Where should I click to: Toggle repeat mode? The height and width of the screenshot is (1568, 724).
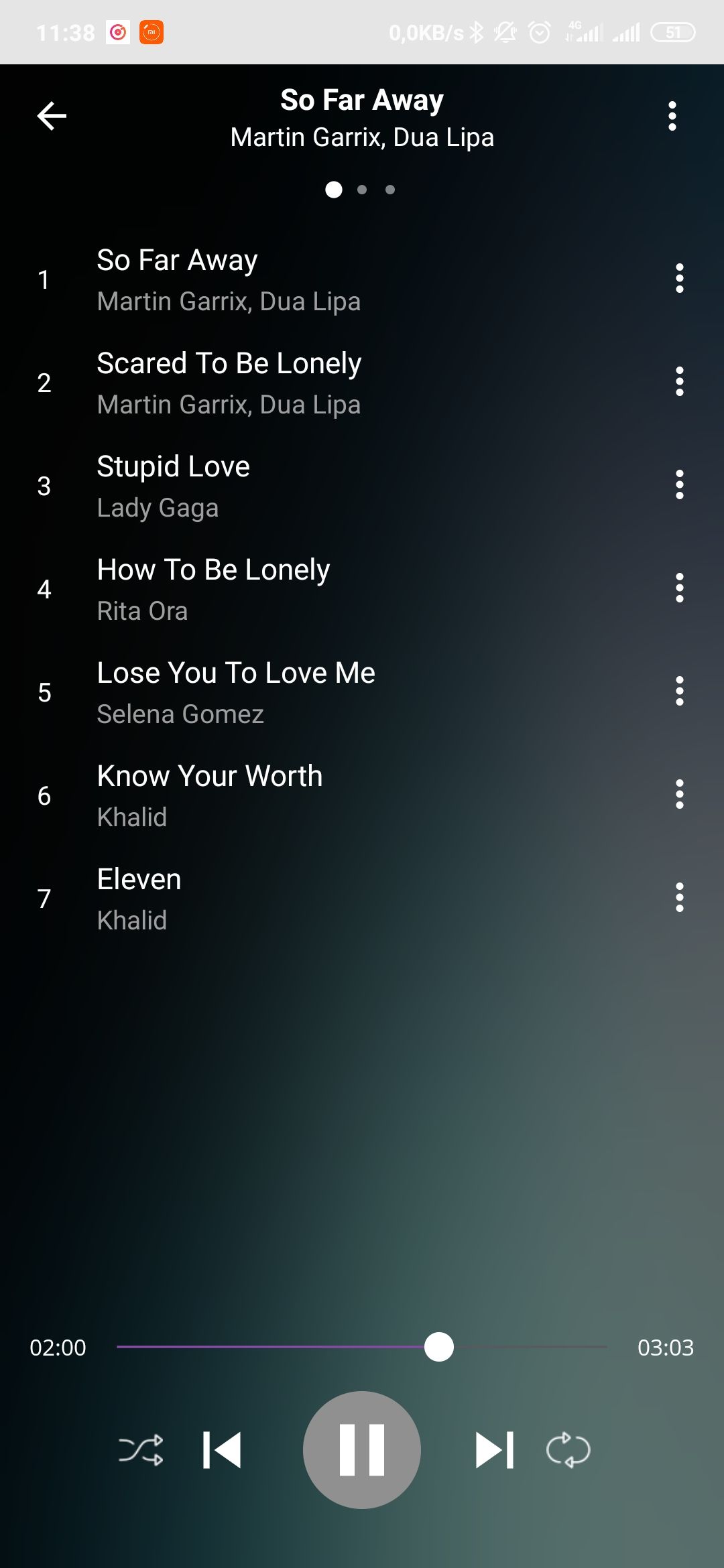tap(568, 1449)
